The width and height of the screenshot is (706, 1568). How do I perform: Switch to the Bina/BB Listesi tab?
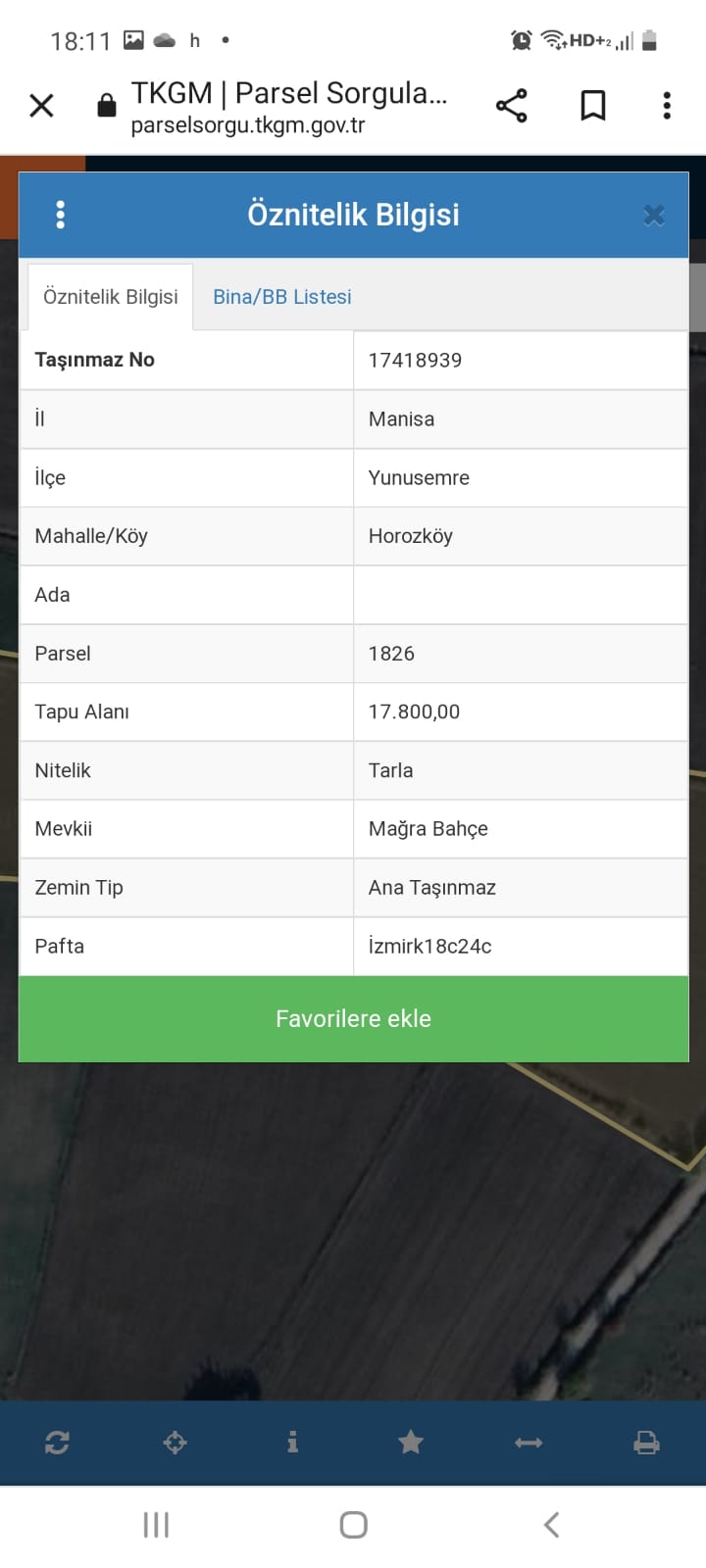coord(282,297)
